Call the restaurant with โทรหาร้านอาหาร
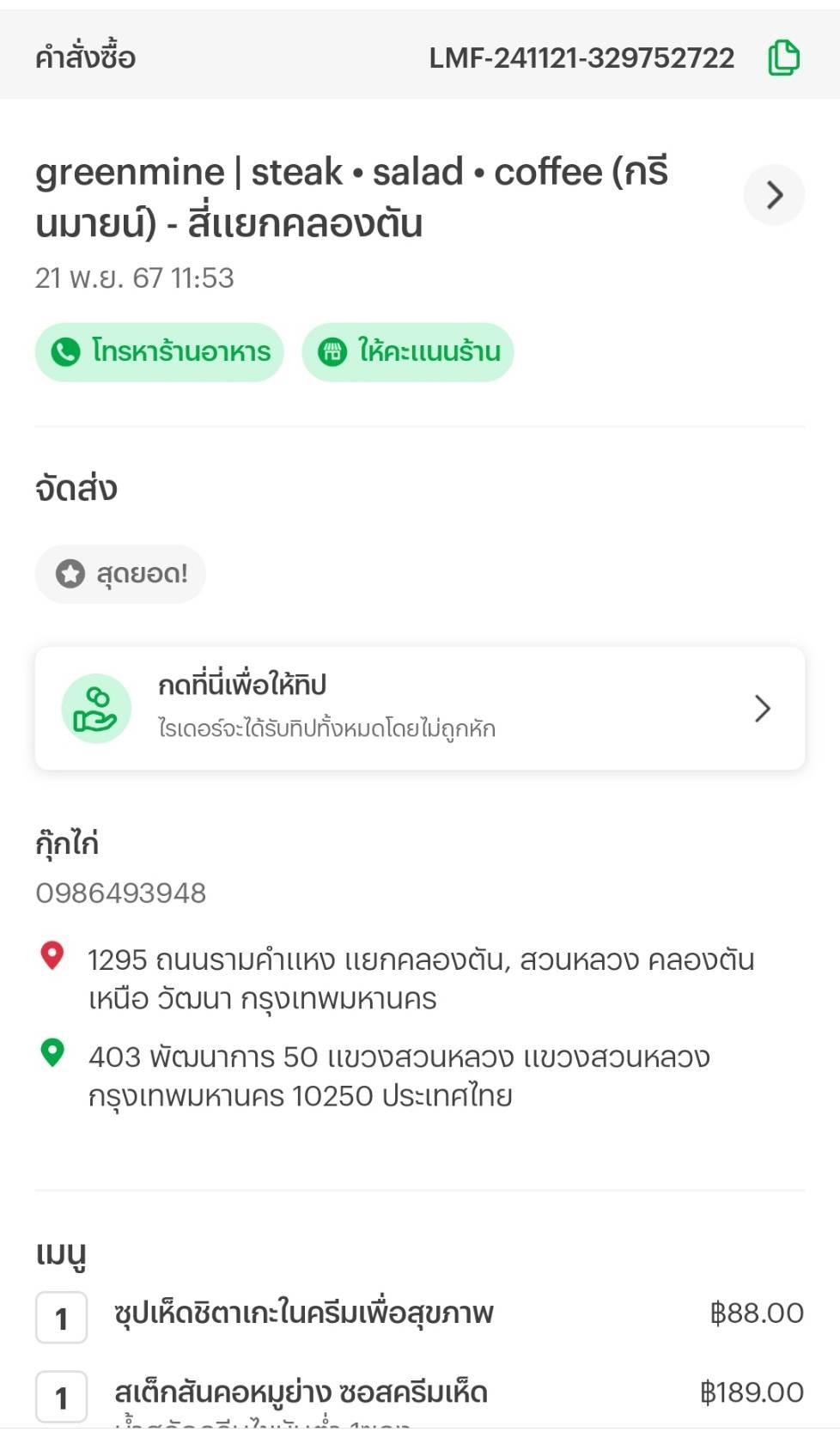840x1438 pixels. click(x=160, y=351)
